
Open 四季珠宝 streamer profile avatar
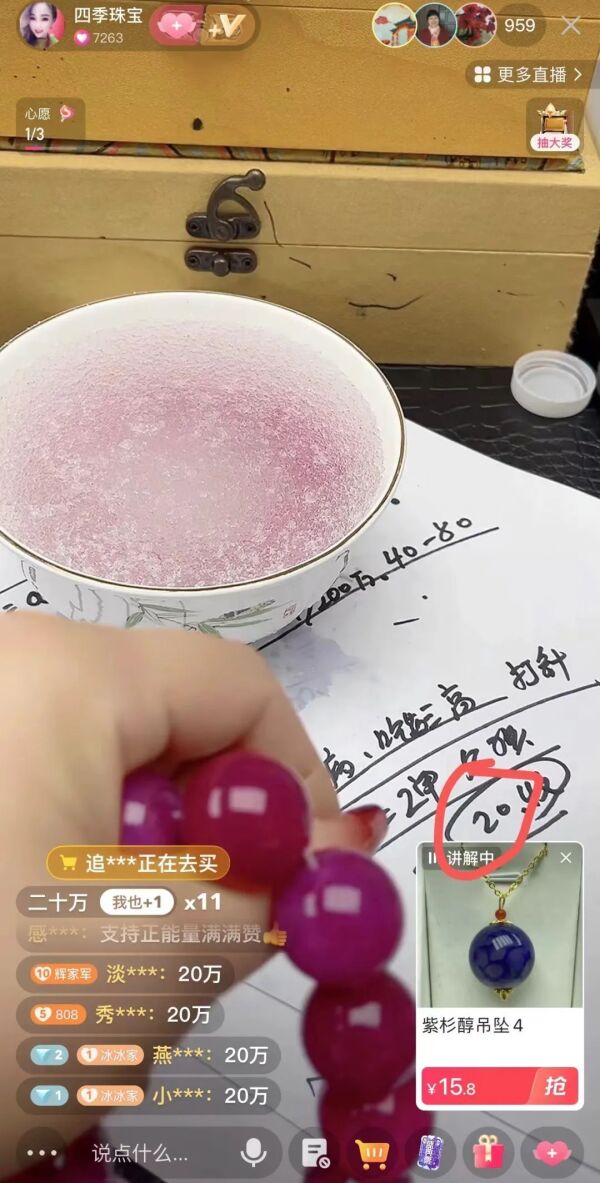coord(41,25)
